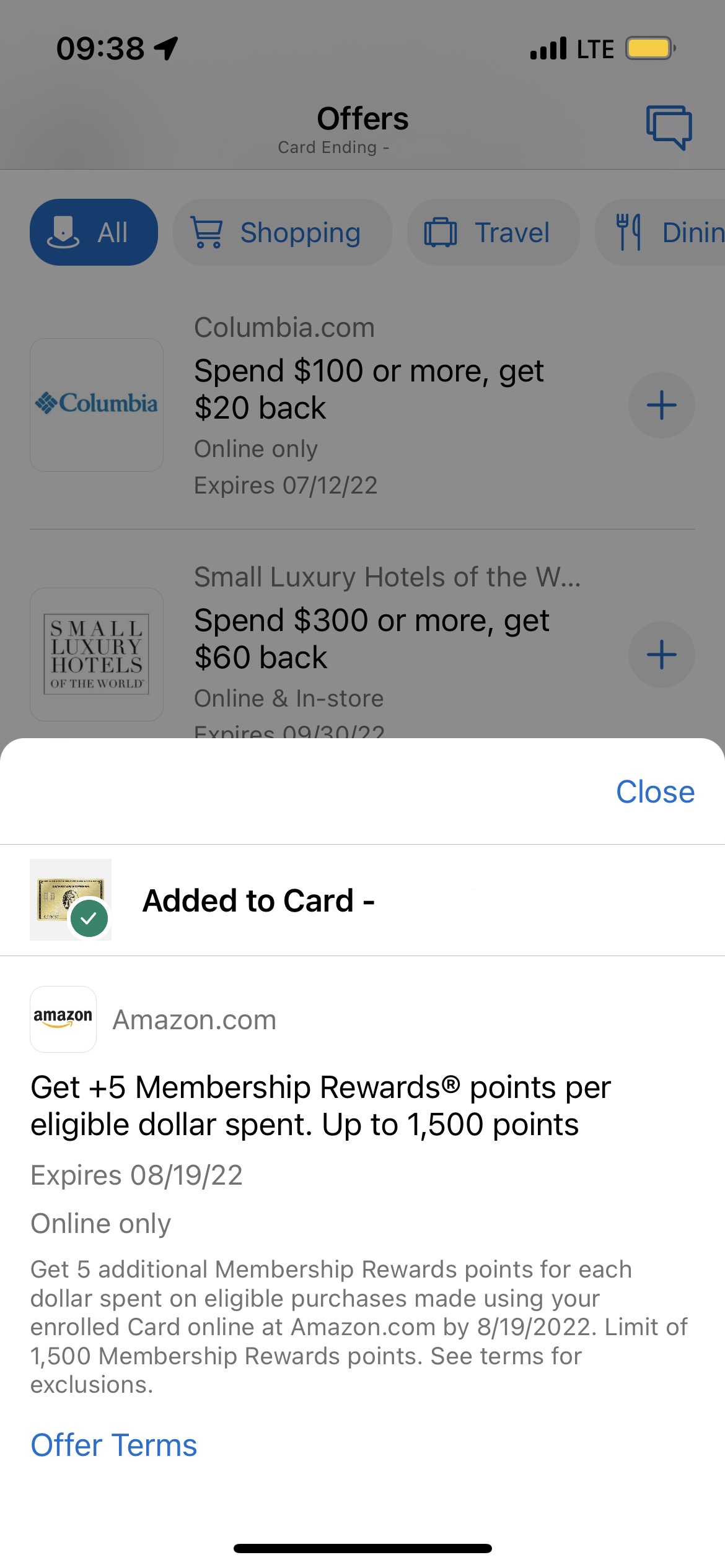Add the Small Luxury Hotels offer
The height and width of the screenshot is (1568, 725).
pos(661,655)
